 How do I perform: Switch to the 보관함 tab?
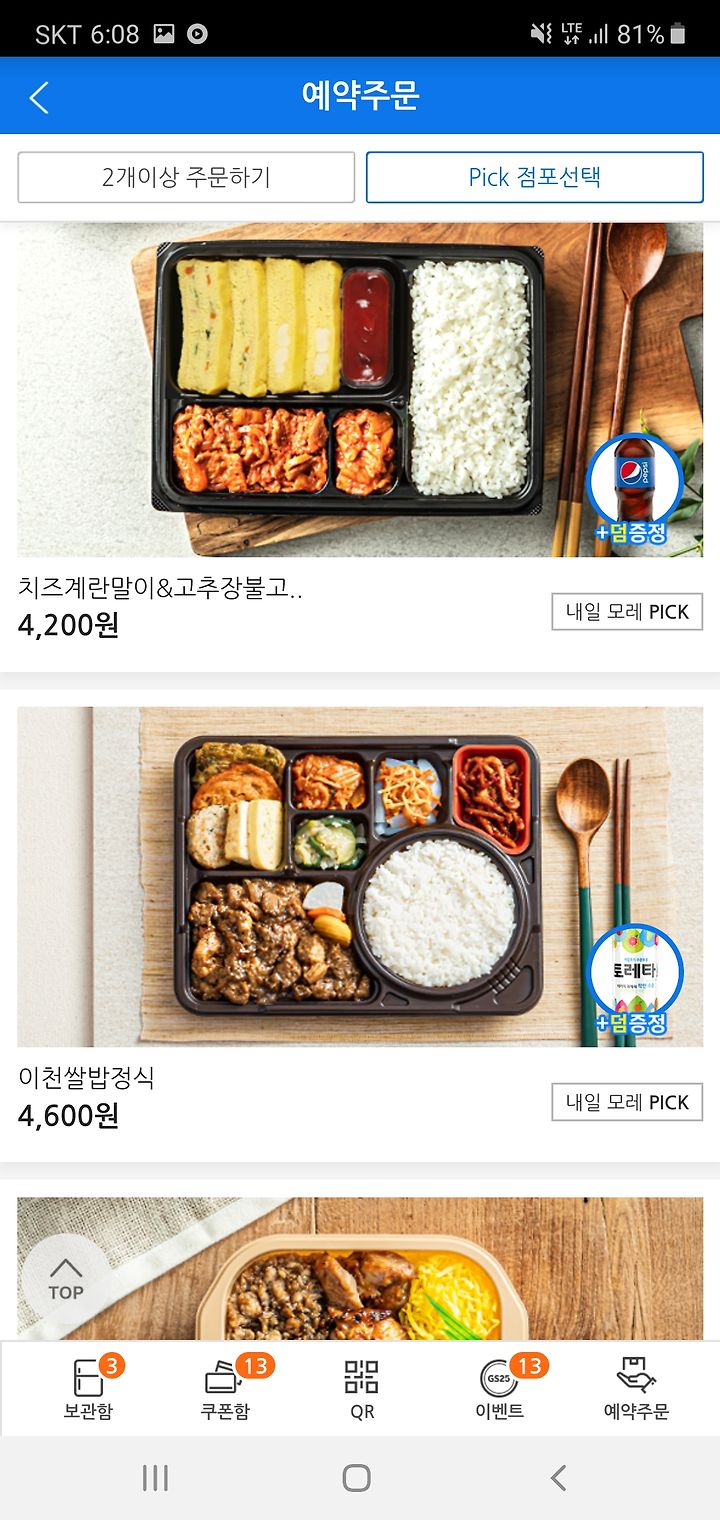point(88,1389)
